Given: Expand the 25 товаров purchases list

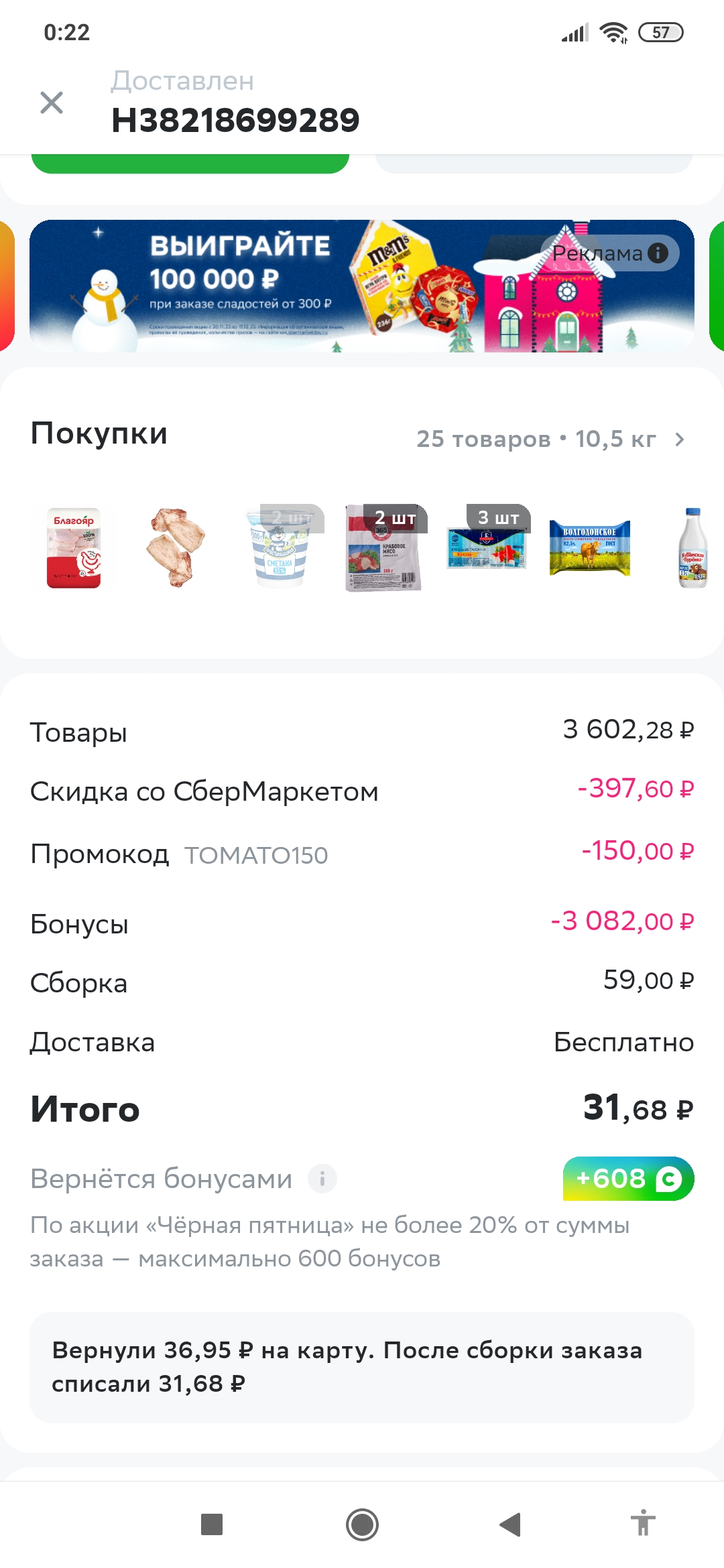Looking at the screenshot, I should [x=550, y=440].
